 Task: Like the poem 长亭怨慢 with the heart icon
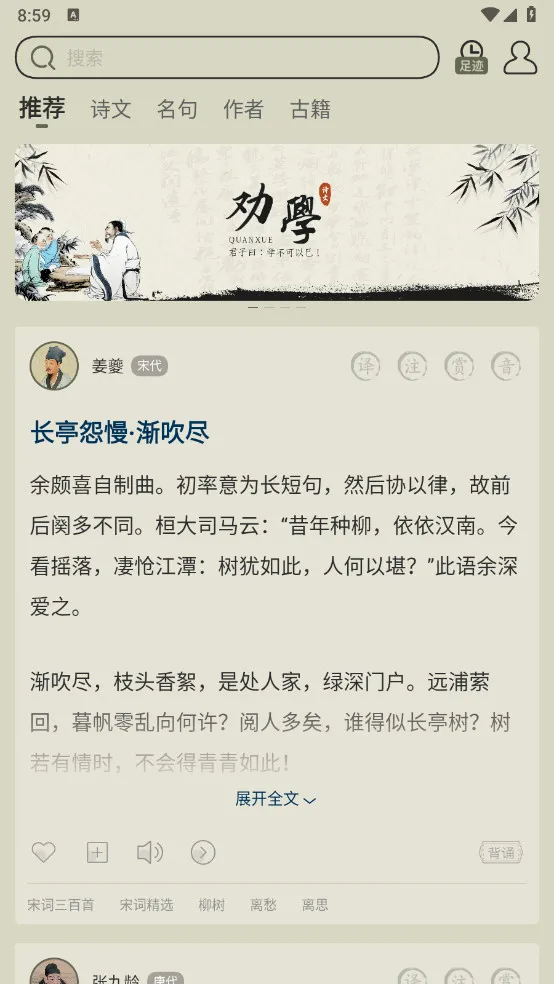(x=44, y=852)
